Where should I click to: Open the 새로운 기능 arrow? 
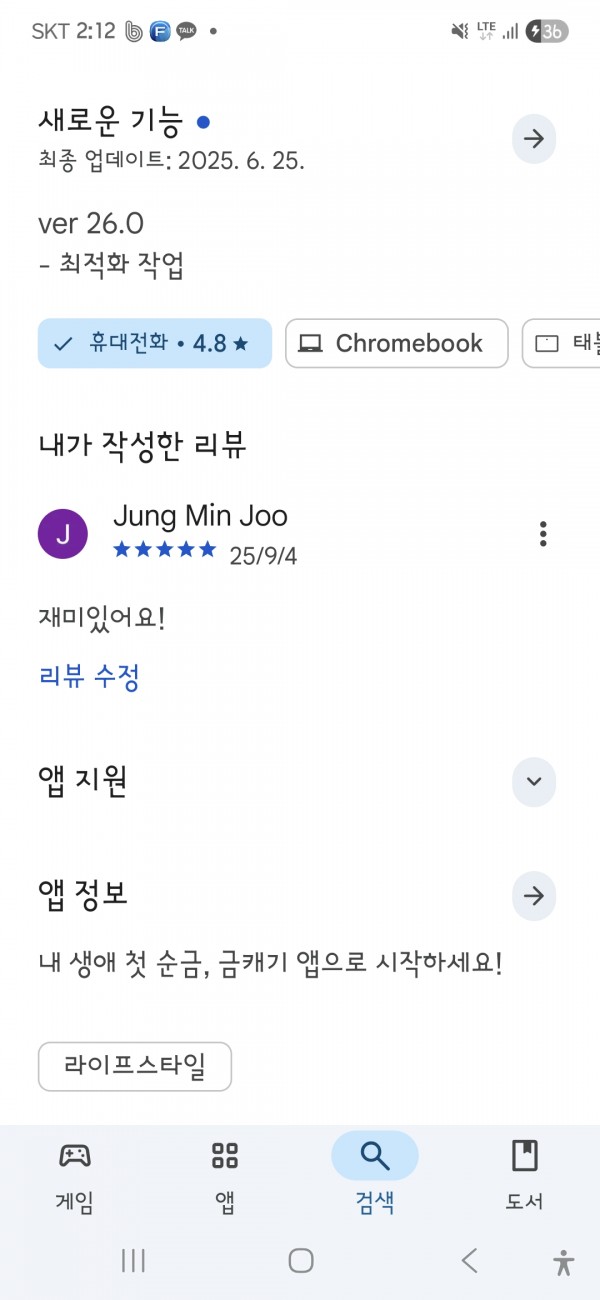click(534, 139)
